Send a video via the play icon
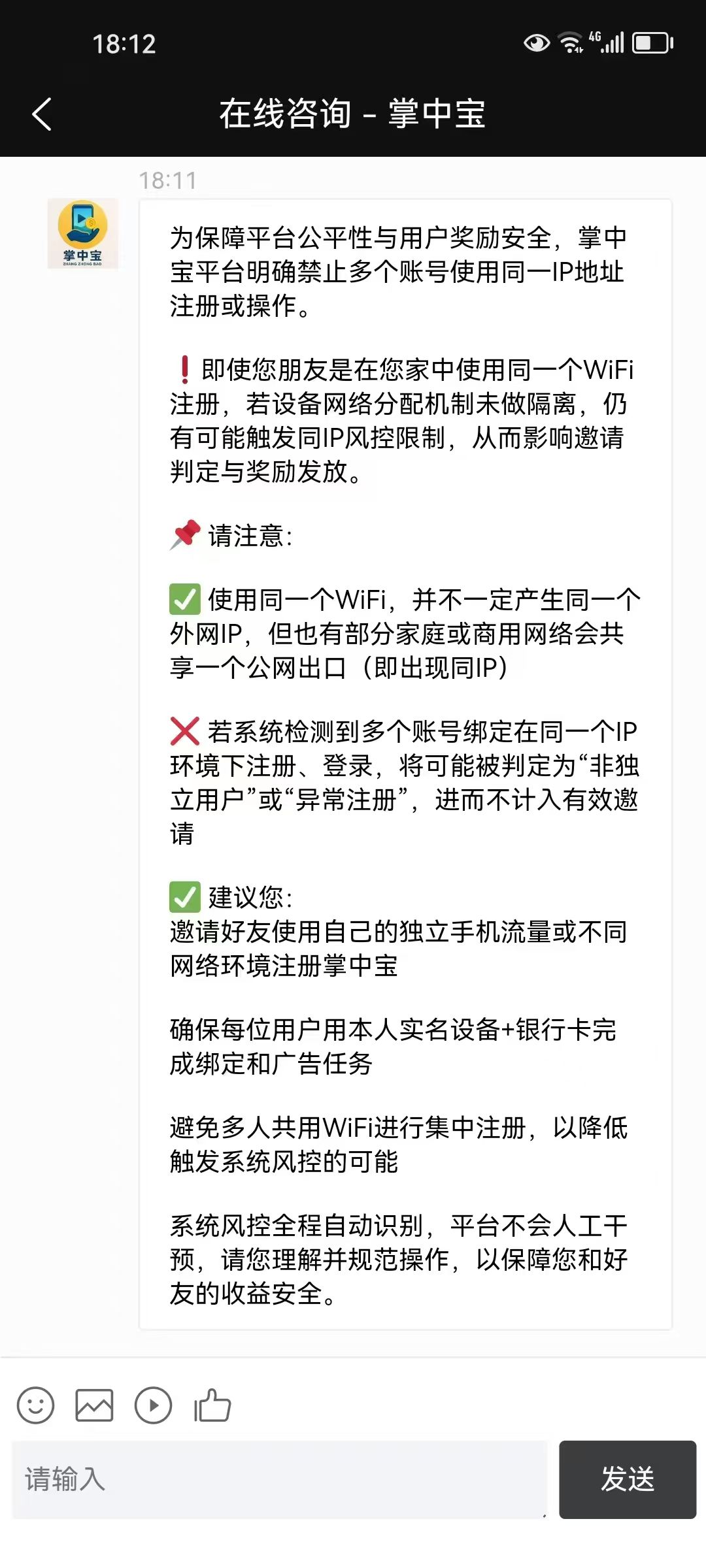 pos(153,1405)
